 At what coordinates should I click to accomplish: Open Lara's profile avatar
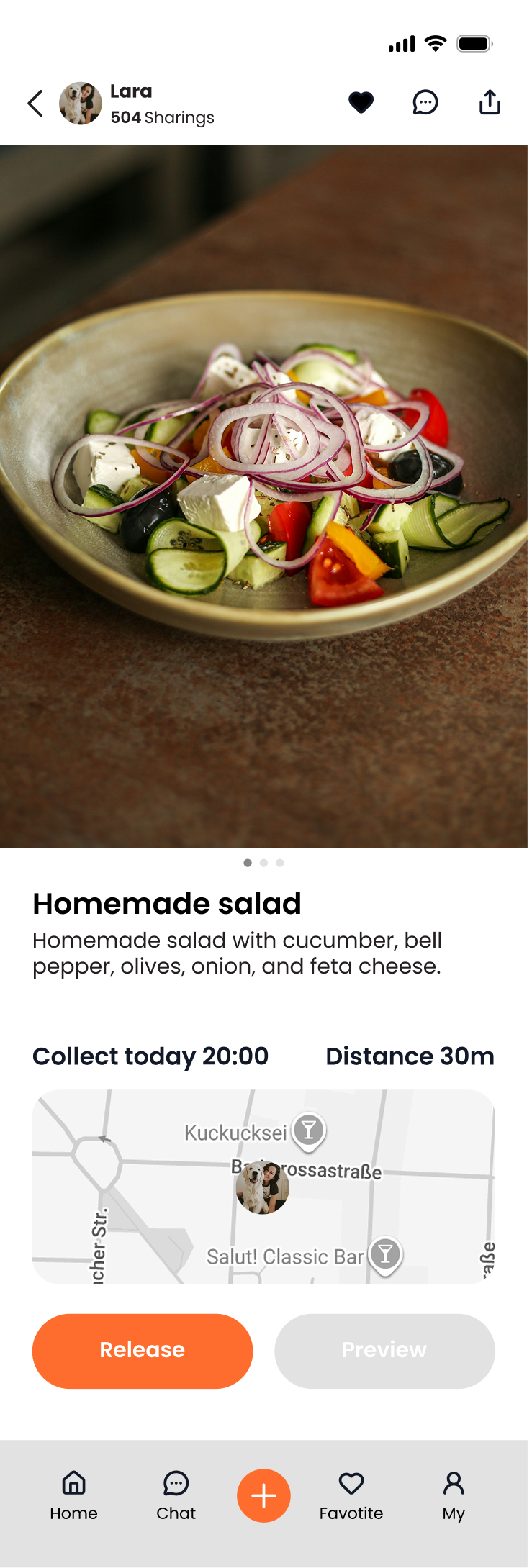coord(80,104)
